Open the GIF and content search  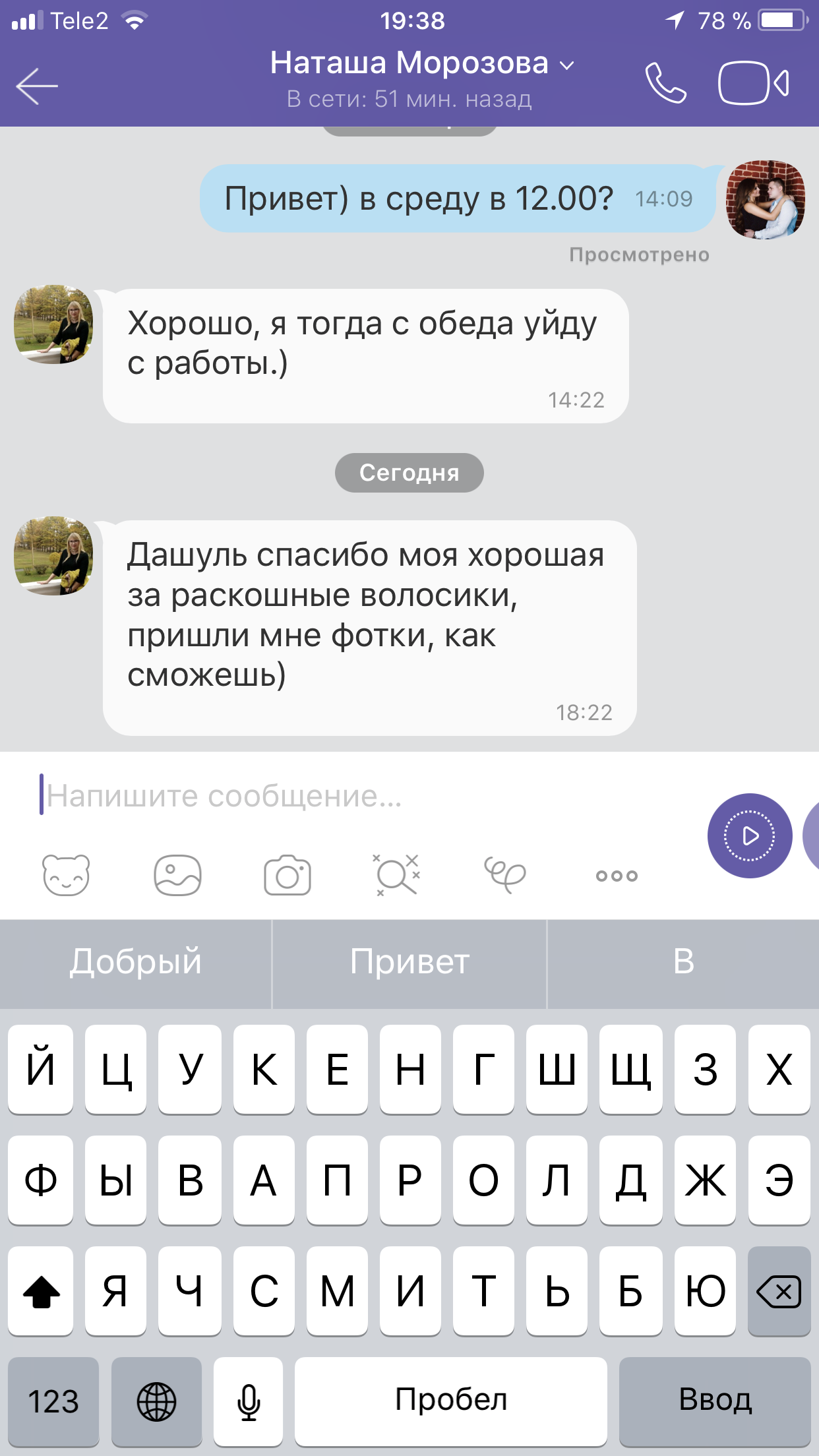click(396, 875)
